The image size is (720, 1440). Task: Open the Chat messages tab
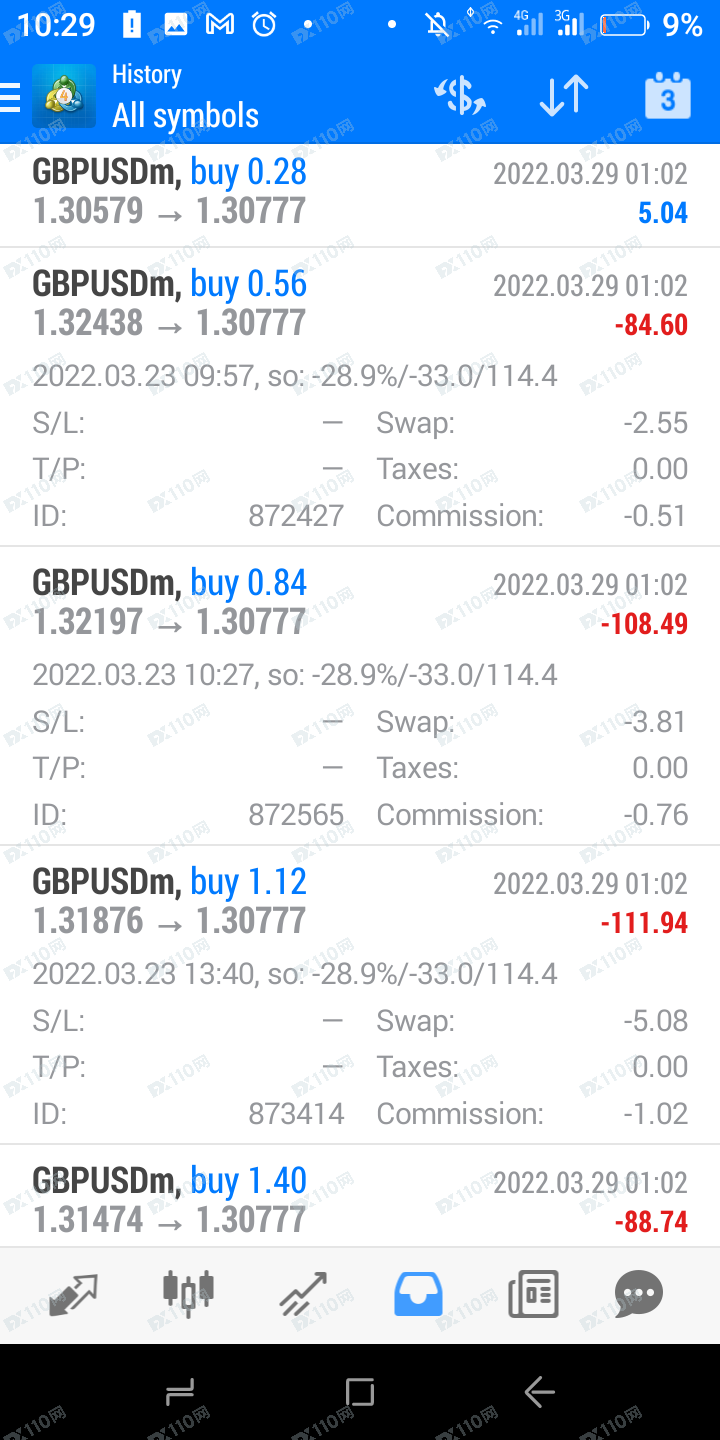point(639,1294)
